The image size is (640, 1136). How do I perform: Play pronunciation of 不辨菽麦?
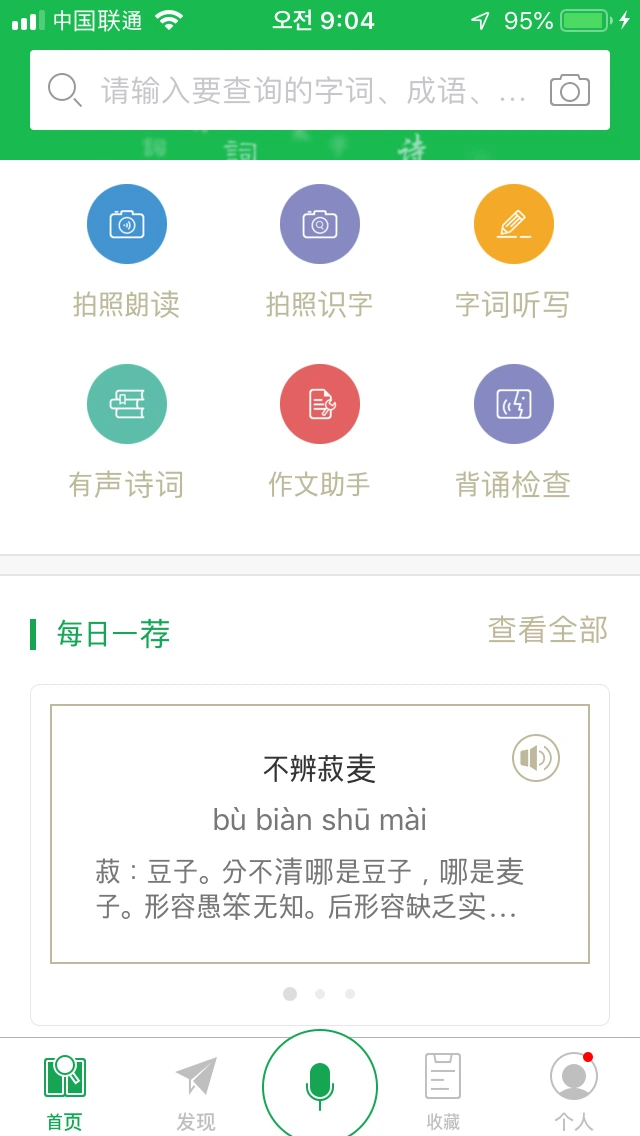(536, 758)
